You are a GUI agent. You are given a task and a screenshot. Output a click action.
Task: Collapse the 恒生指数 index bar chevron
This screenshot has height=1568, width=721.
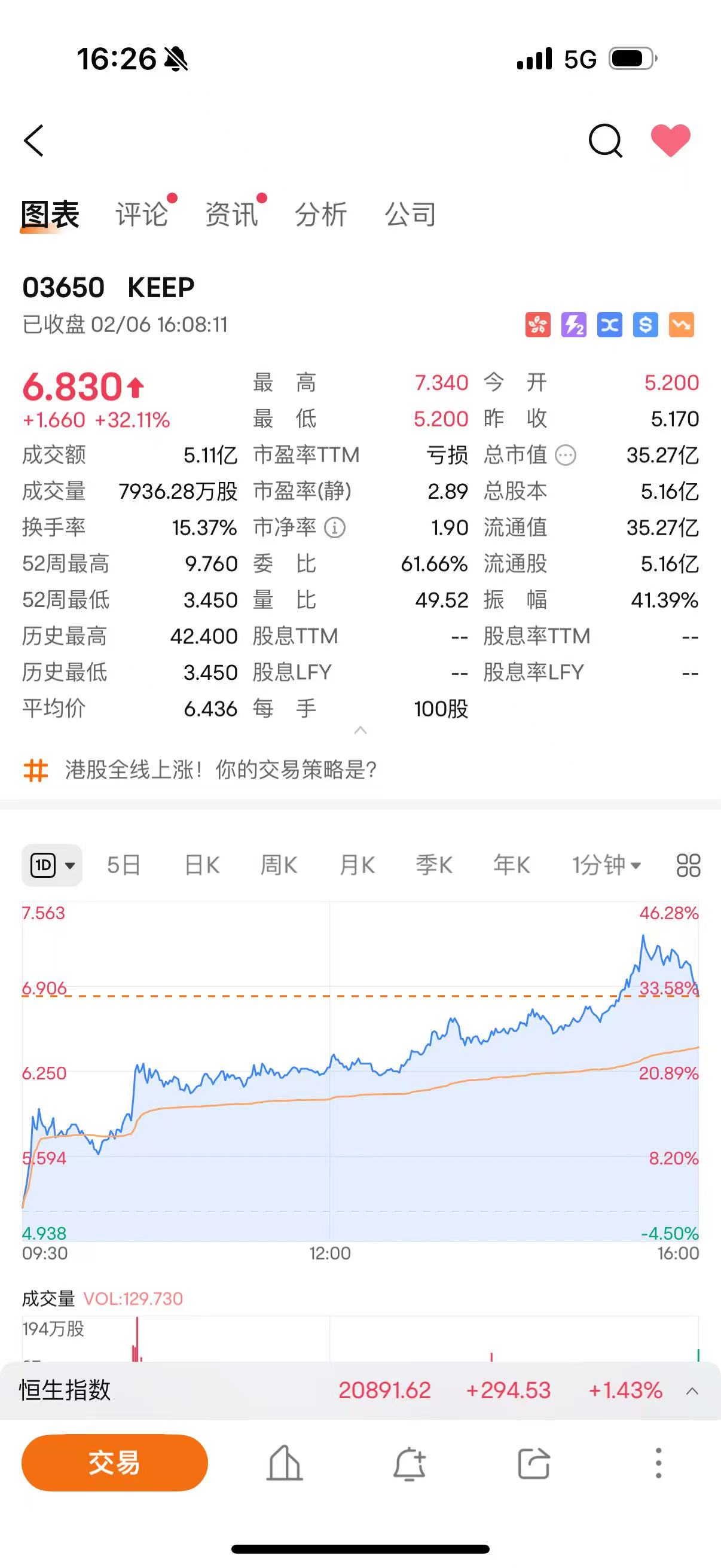[691, 1390]
